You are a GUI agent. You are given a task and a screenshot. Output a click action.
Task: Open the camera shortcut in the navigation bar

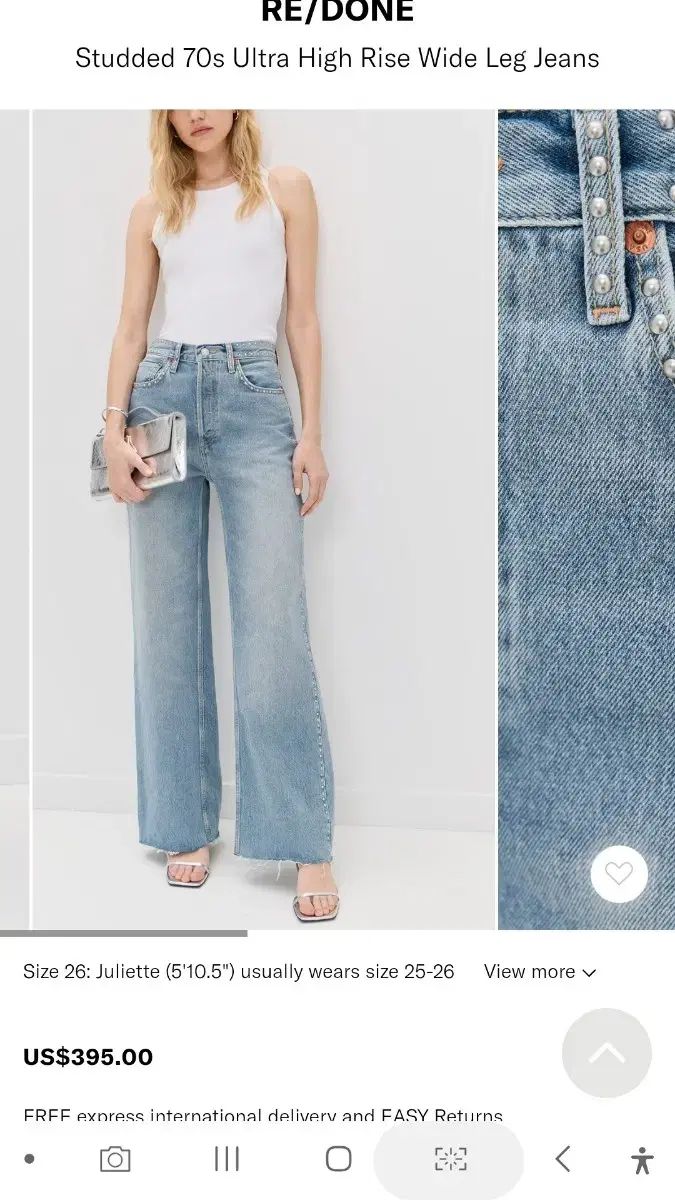point(115,1159)
